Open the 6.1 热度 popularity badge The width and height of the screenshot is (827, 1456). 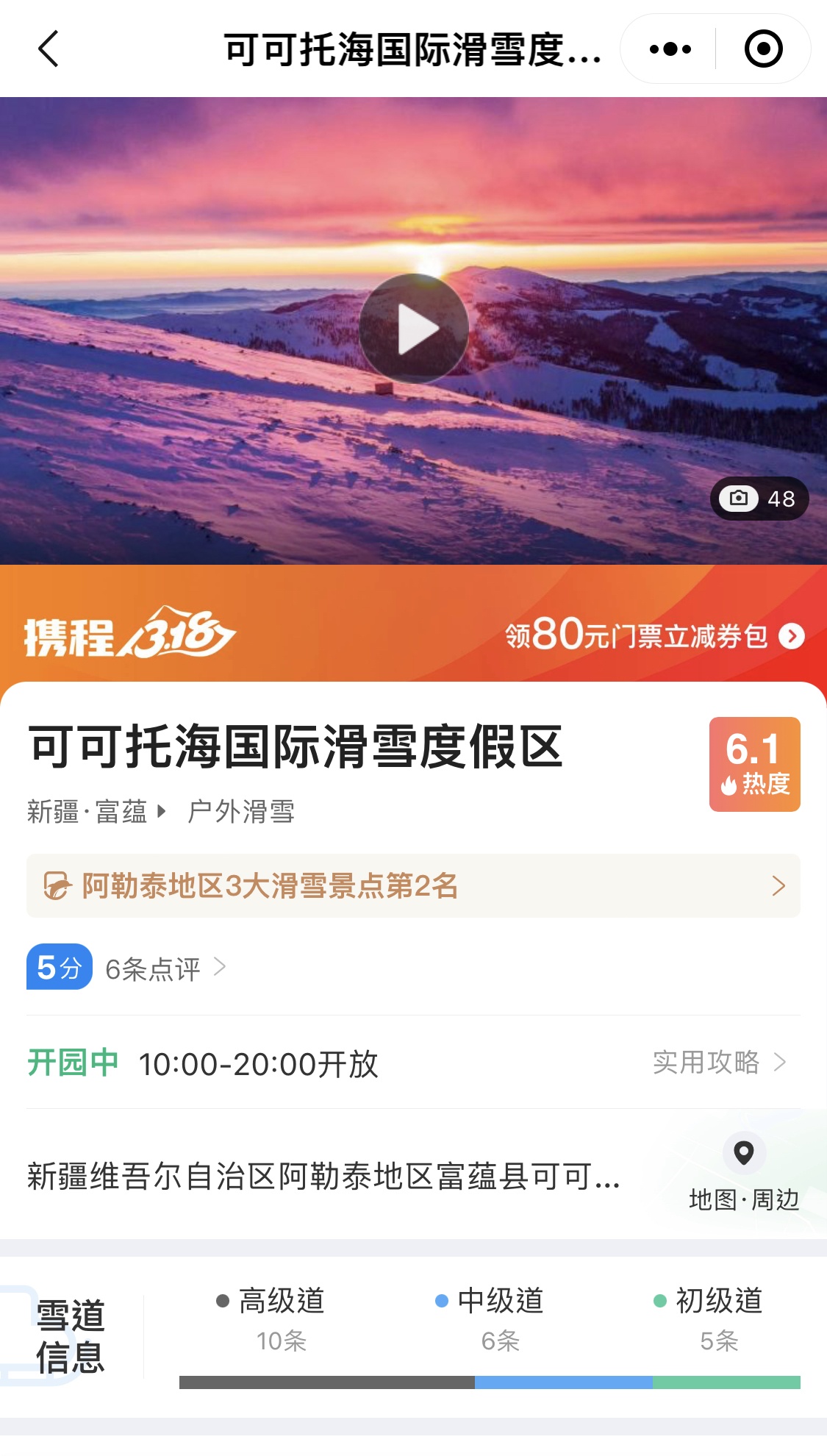click(754, 764)
